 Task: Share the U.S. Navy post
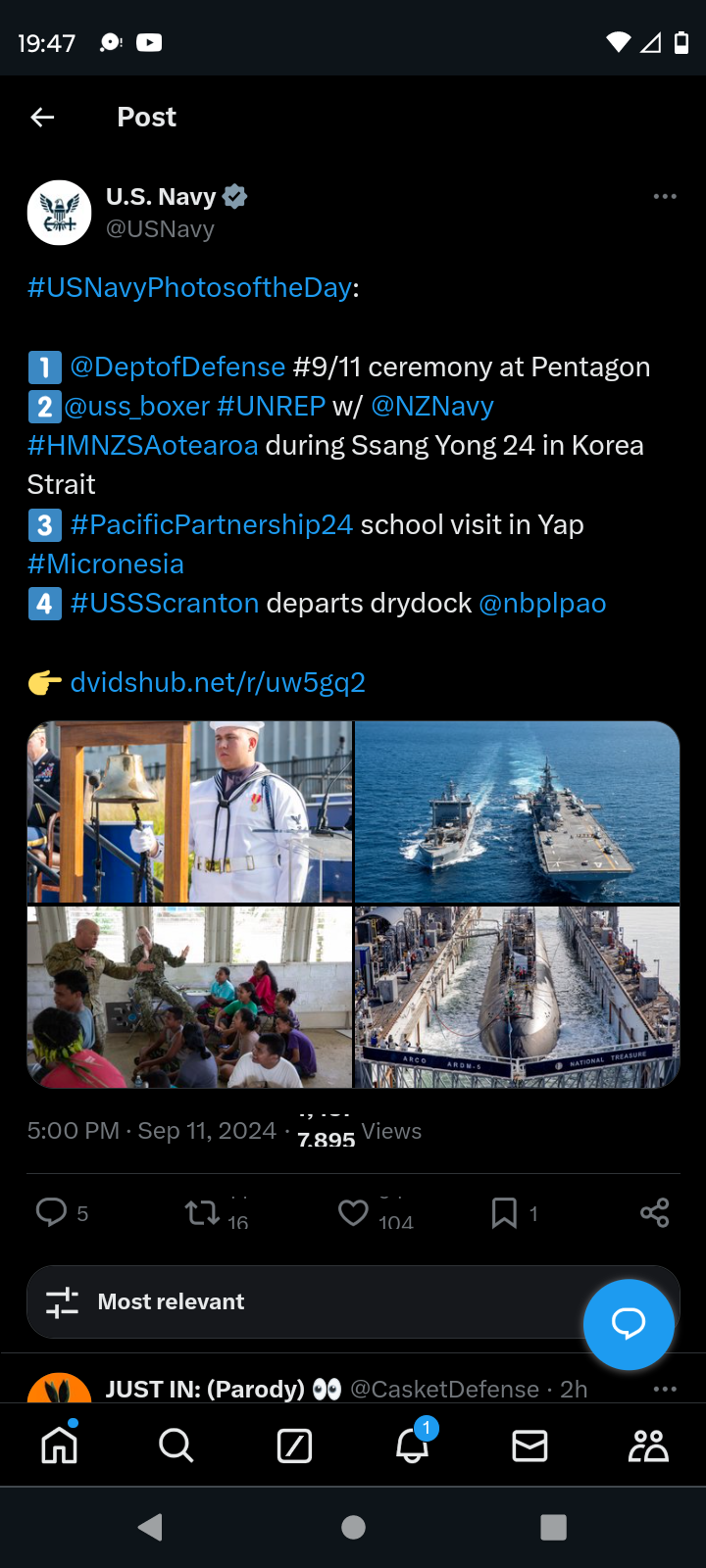pos(654,1213)
